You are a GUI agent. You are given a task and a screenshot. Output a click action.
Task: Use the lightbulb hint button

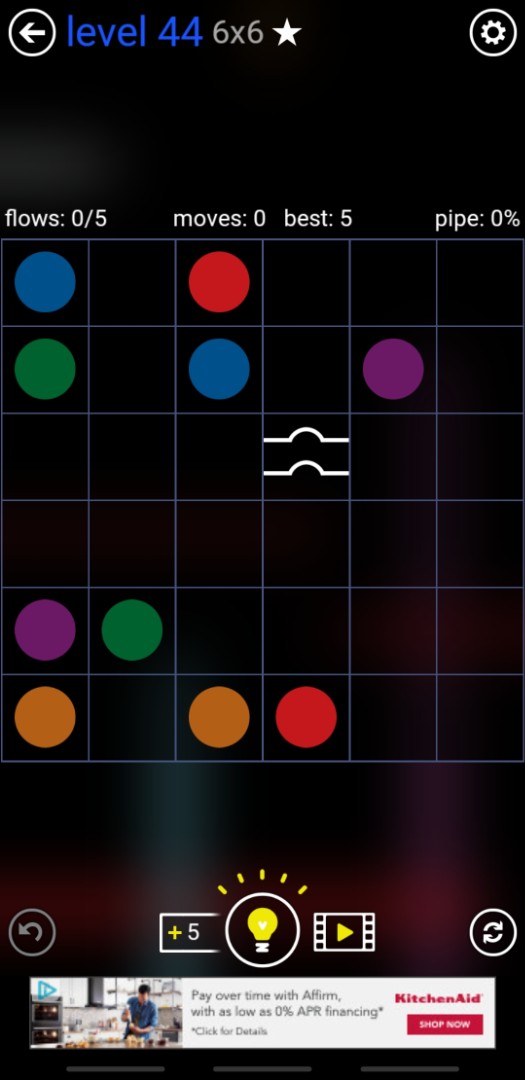point(262,931)
